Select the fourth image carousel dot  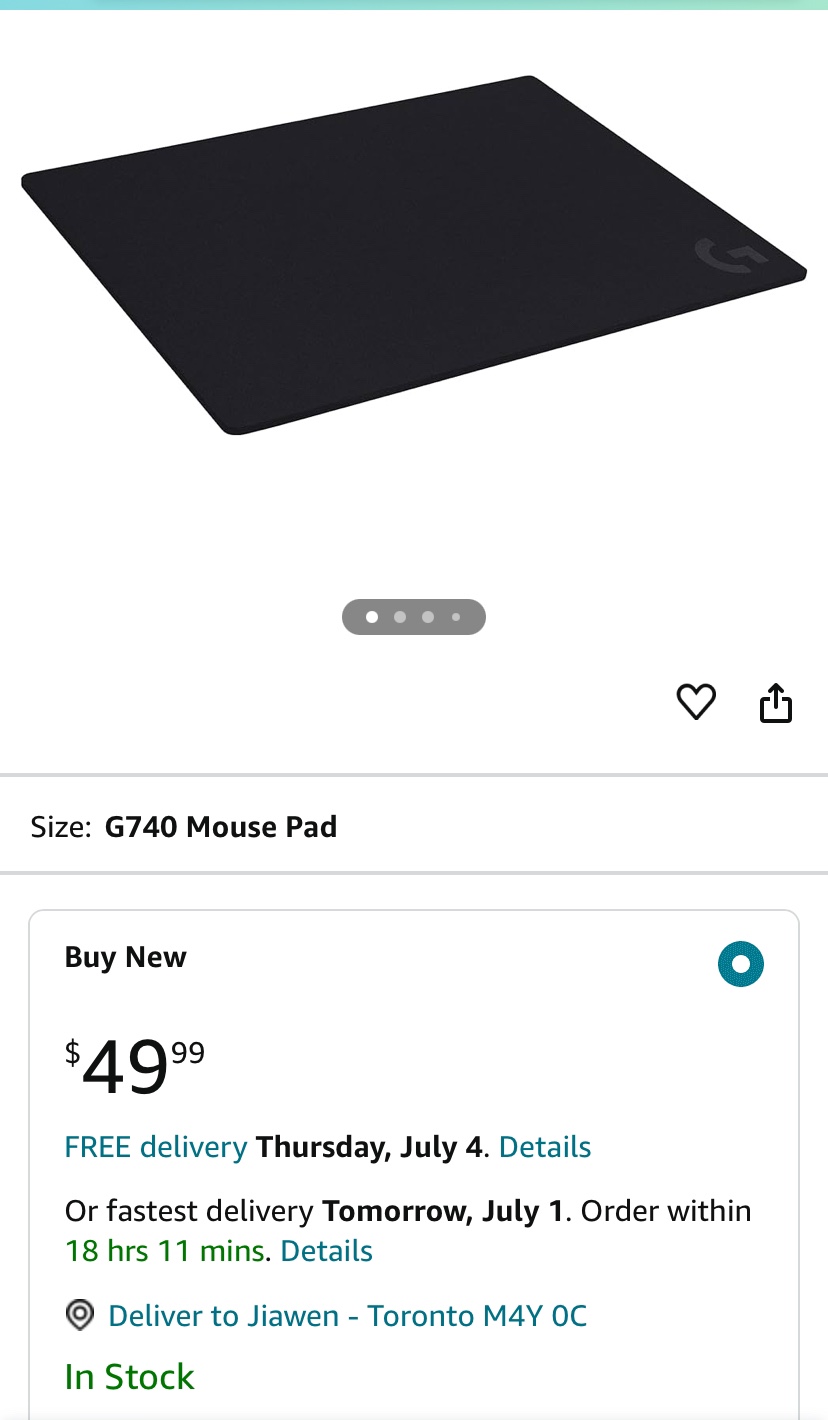[x=455, y=617]
